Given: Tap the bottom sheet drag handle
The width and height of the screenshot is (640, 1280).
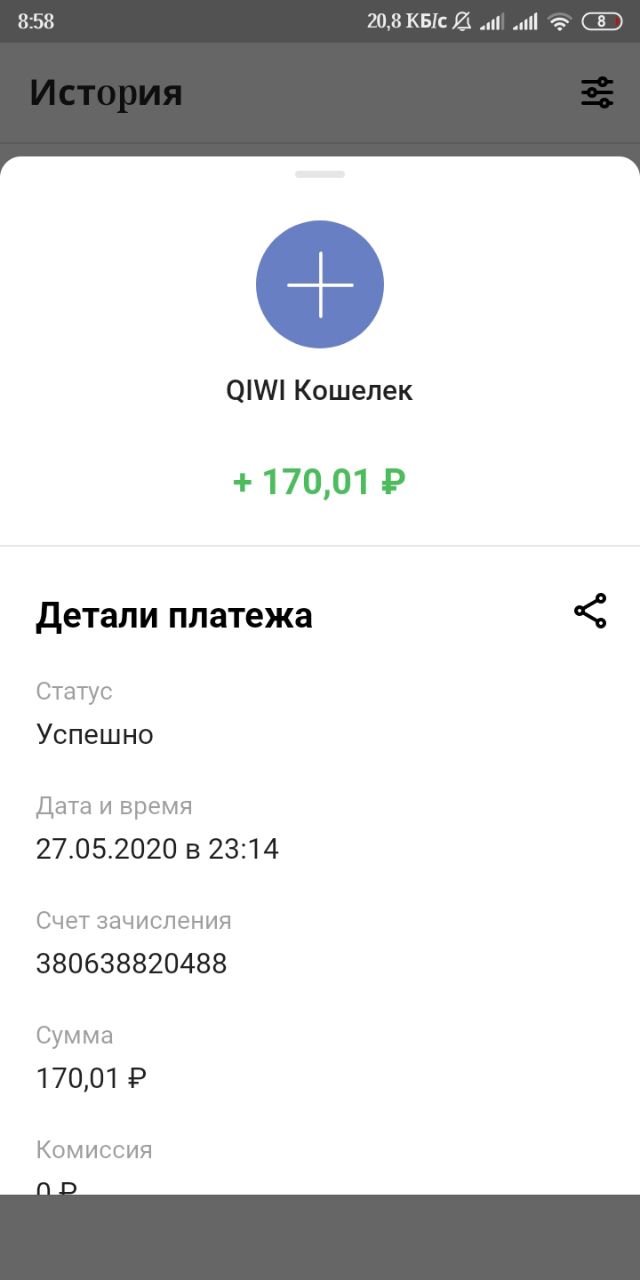Looking at the screenshot, I should [x=320, y=174].
